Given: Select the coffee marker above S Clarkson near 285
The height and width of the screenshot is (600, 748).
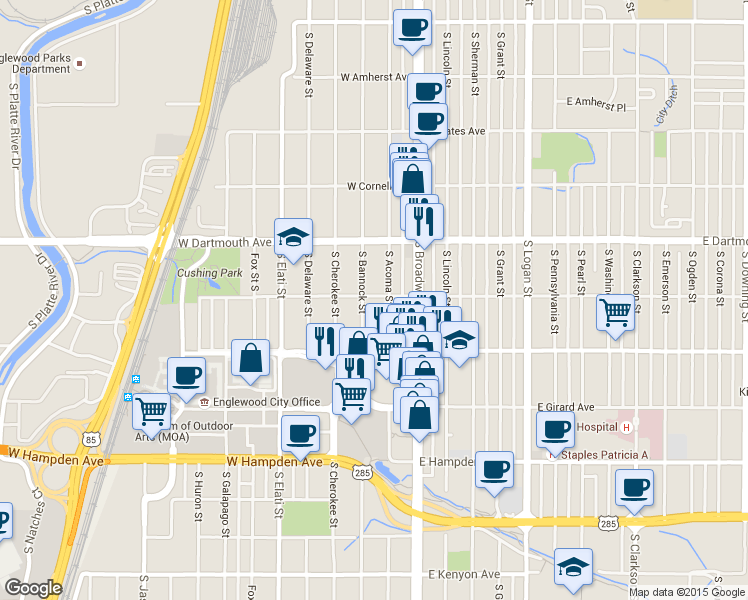Looking at the screenshot, I should 634,491.
